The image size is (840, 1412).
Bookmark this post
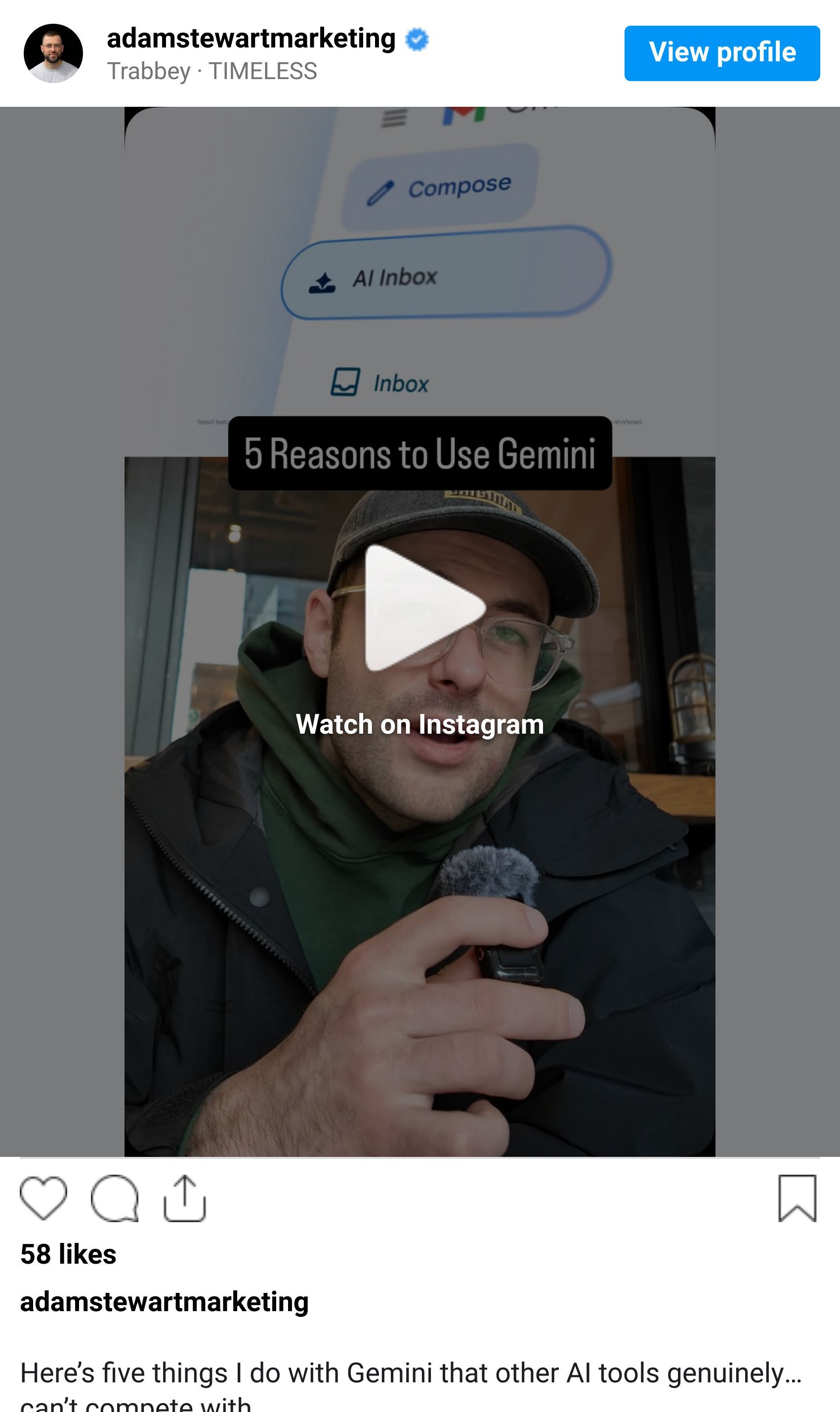coord(798,1198)
